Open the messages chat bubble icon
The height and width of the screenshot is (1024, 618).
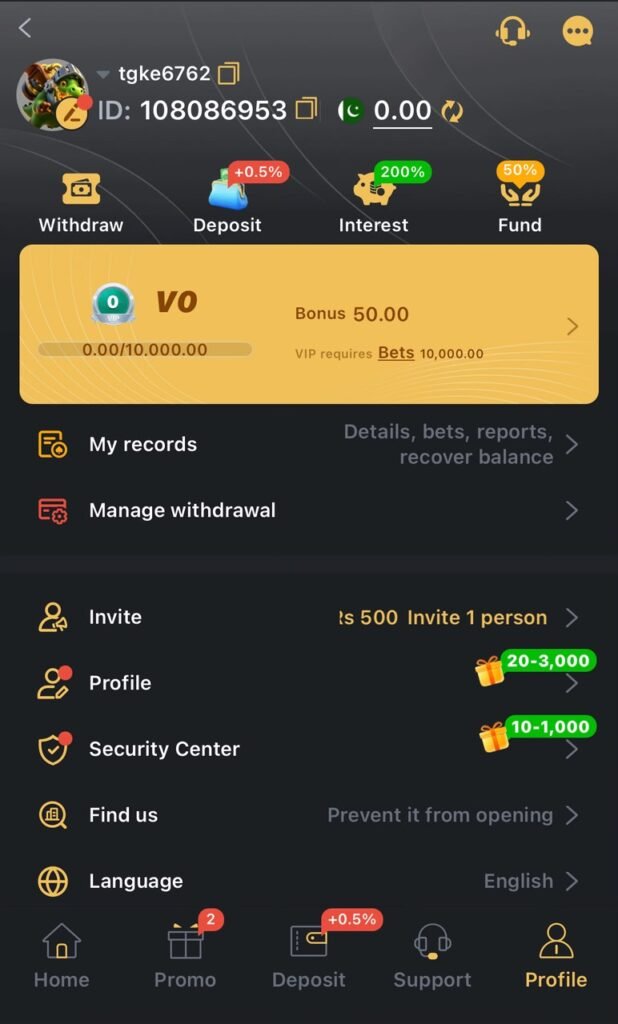(x=577, y=31)
